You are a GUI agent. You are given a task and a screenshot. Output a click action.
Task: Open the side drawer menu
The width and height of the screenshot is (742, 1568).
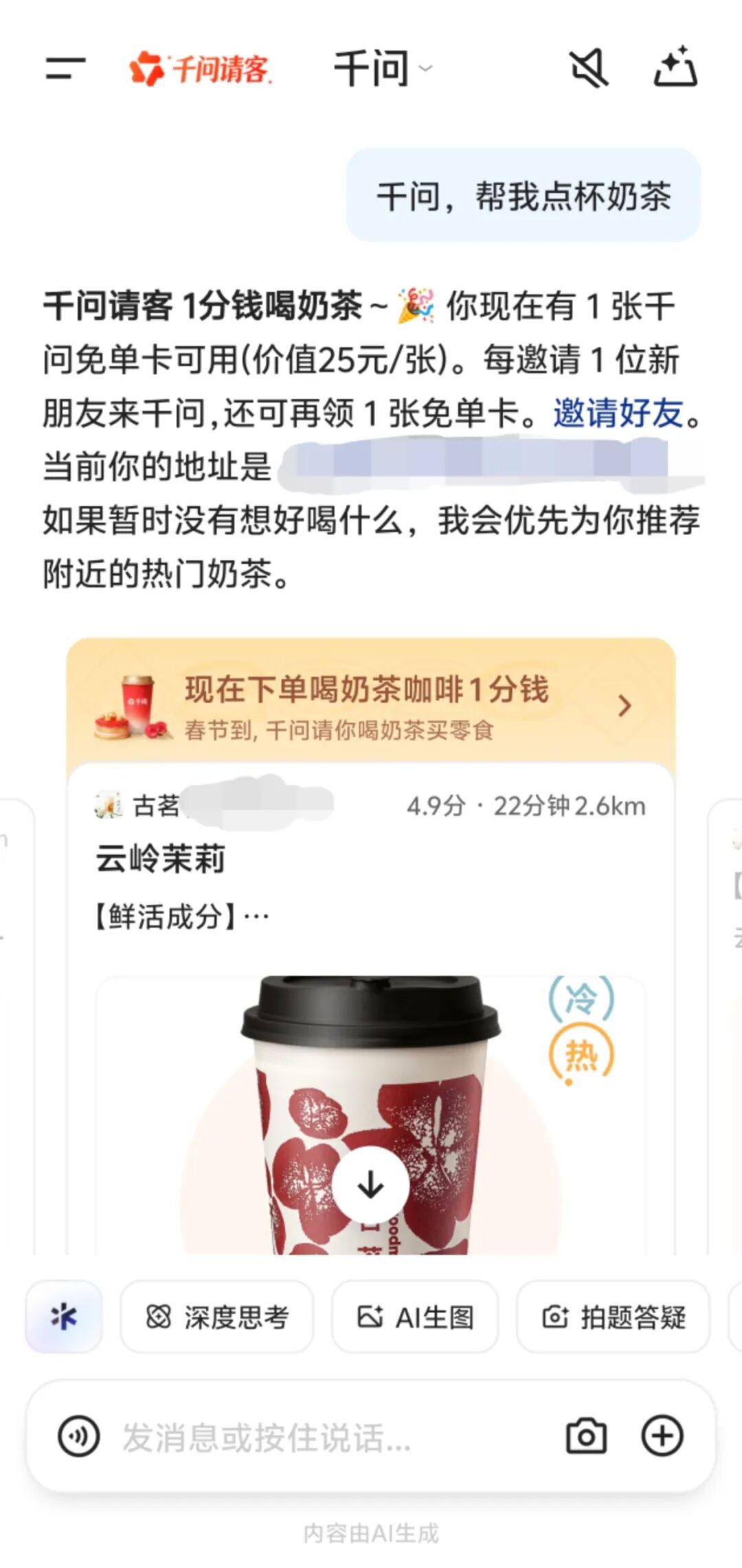[x=65, y=68]
